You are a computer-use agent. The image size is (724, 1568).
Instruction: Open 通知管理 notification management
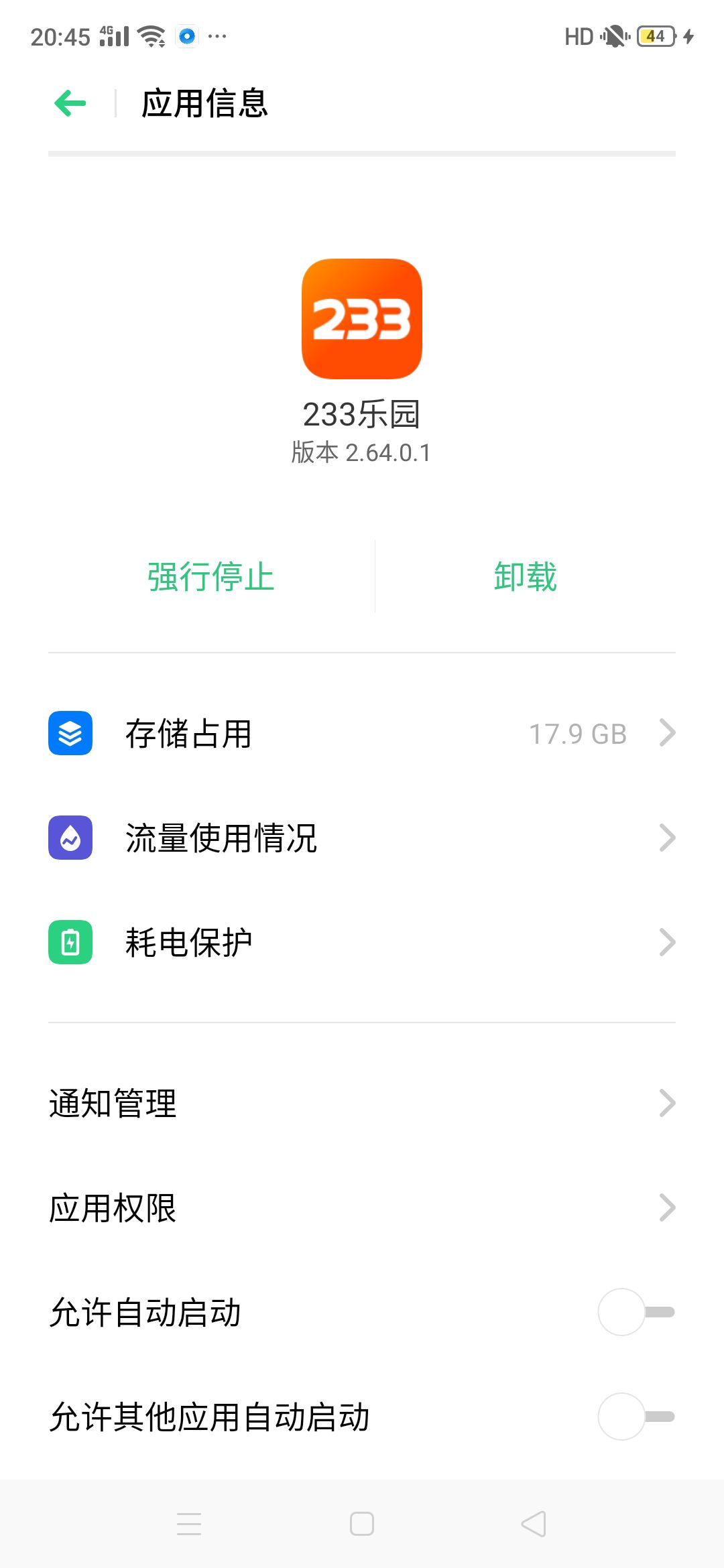pyautogui.click(x=362, y=1103)
